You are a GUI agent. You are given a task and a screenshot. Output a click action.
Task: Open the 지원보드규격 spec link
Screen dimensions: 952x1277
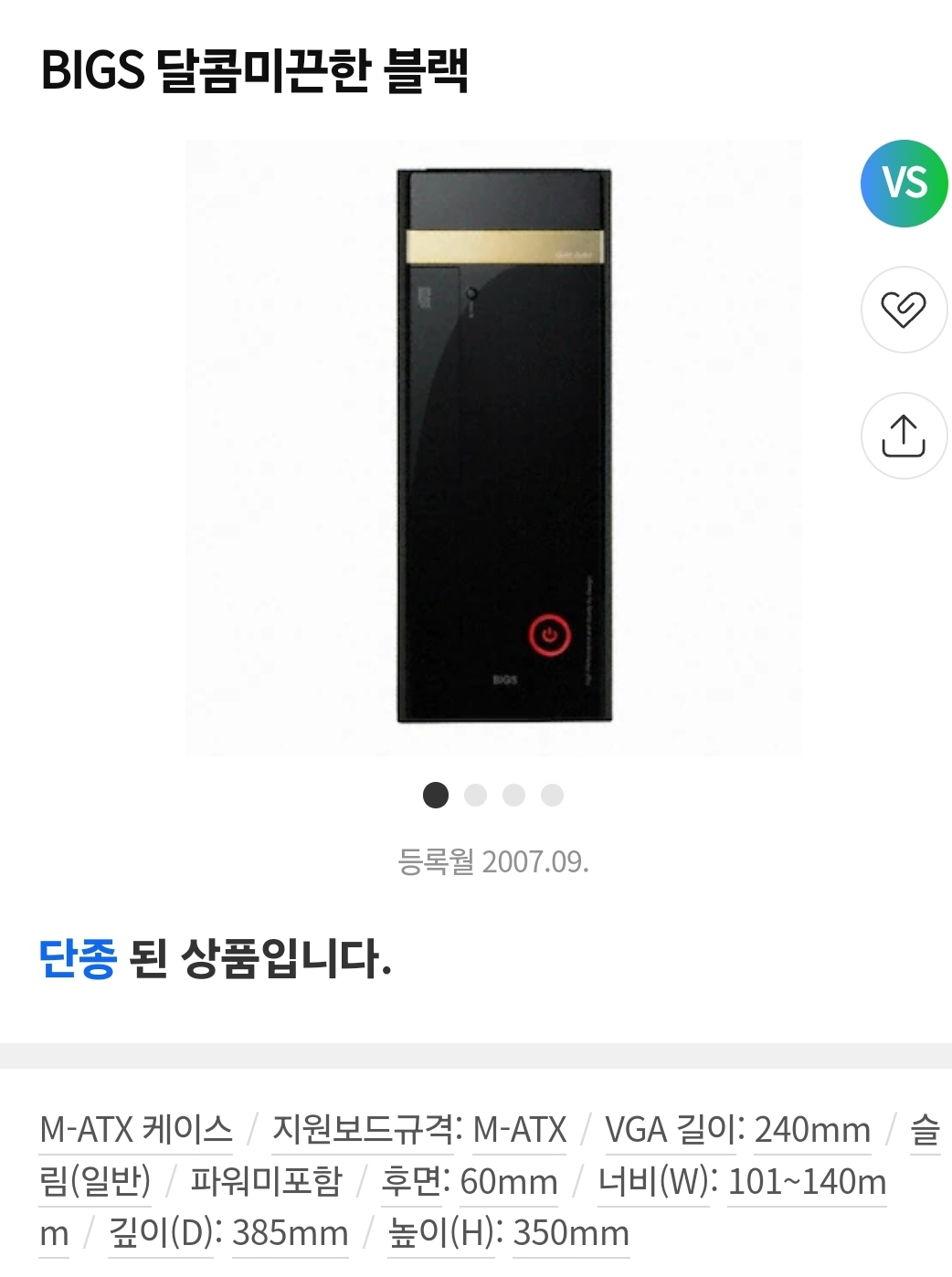[x=363, y=1130]
